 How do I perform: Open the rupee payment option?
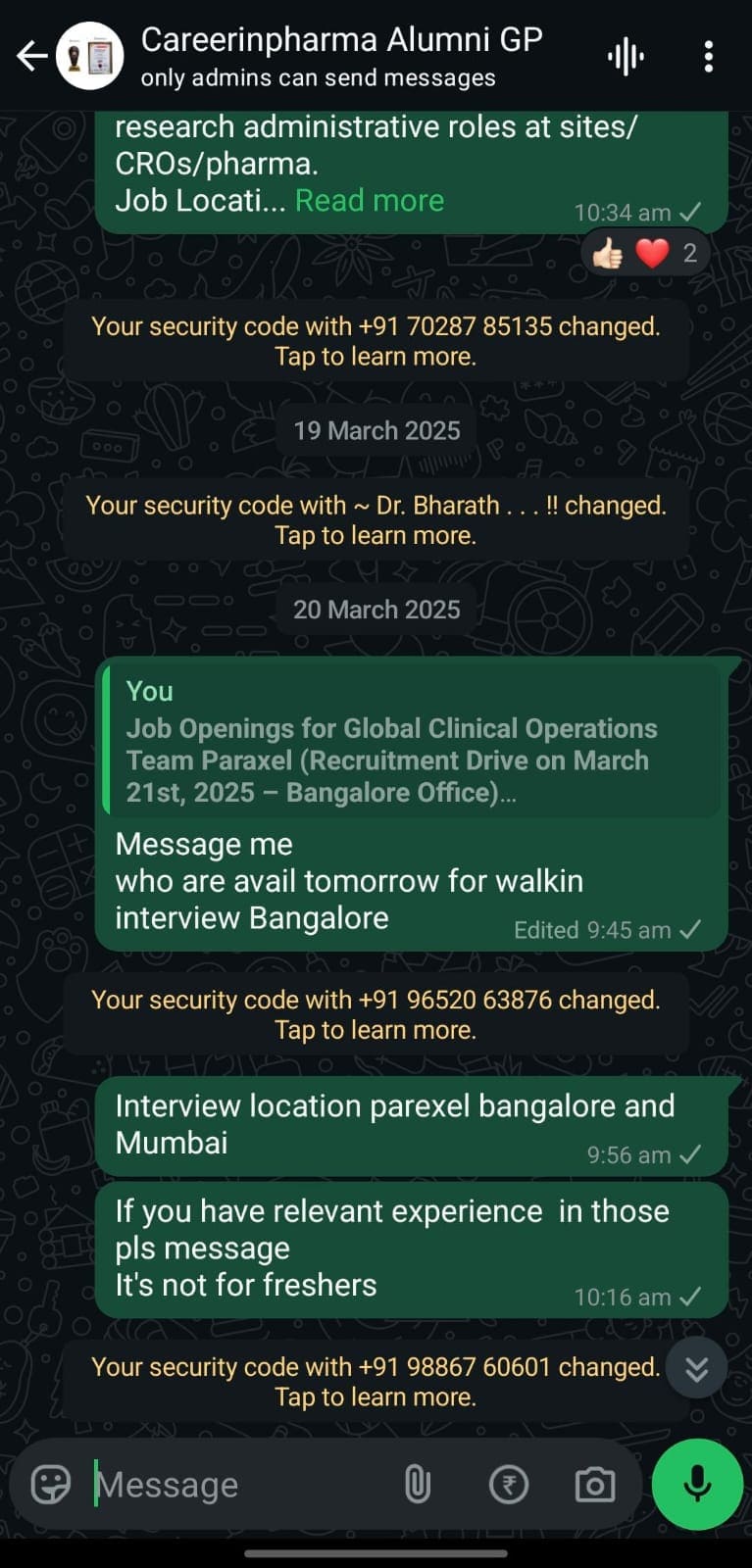pos(508,1485)
